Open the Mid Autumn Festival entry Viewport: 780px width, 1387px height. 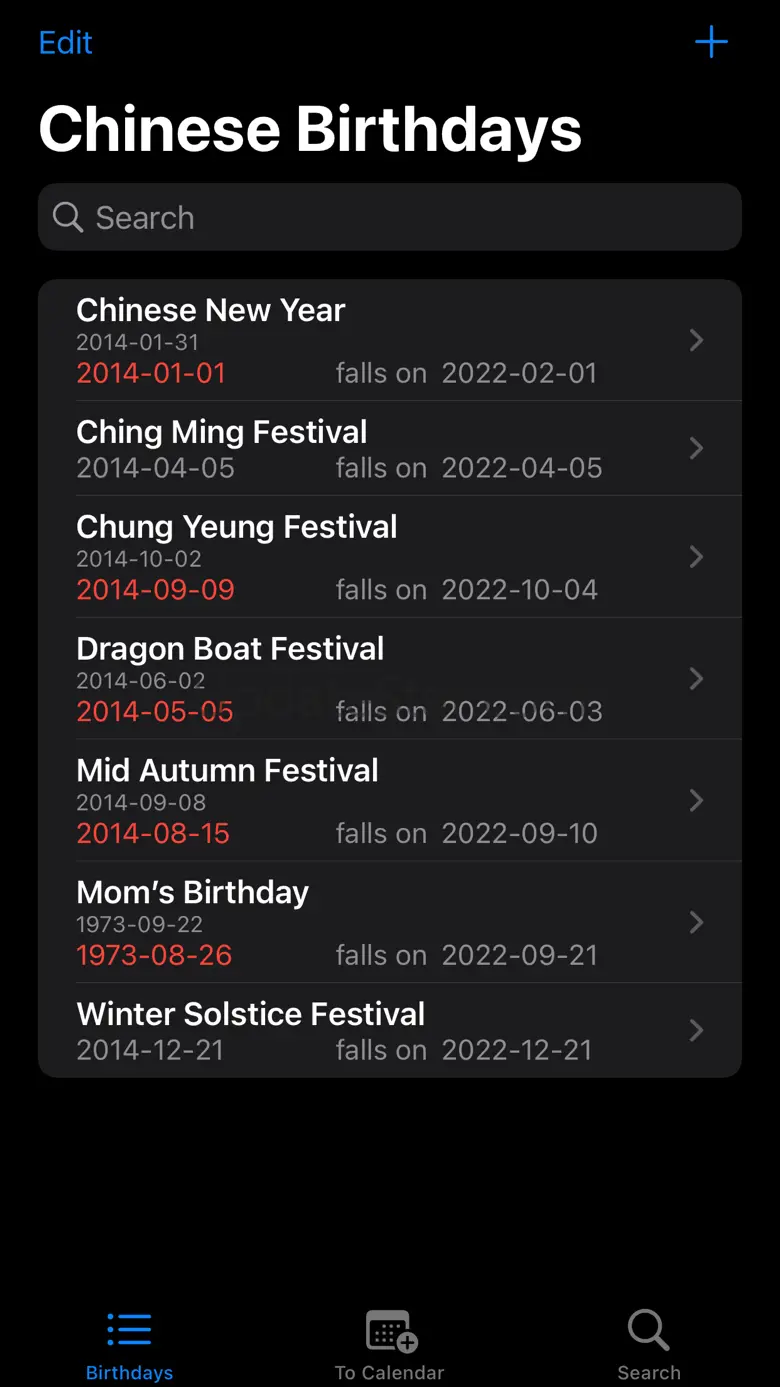click(390, 801)
